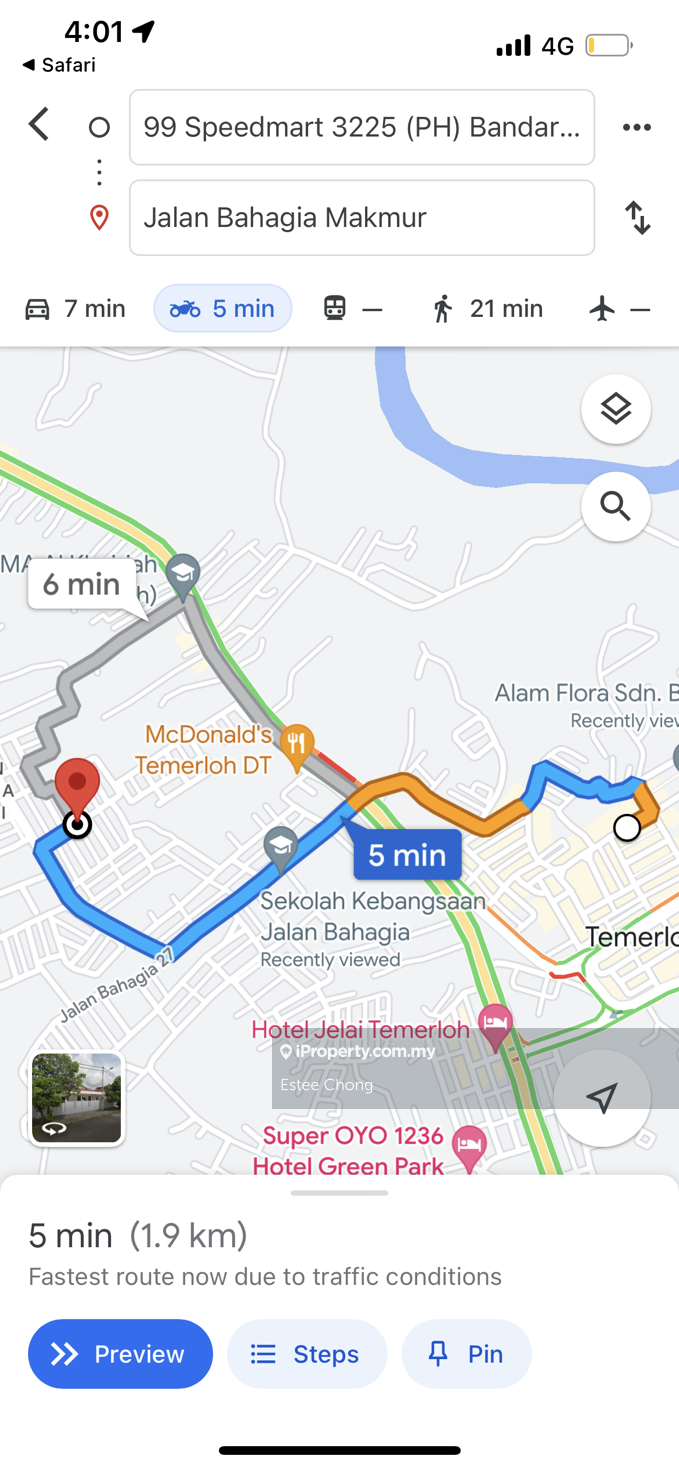Viewport: 679px width, 1469px height.
Task: Open Street View thumbnail
Action: click(77, 1098)
